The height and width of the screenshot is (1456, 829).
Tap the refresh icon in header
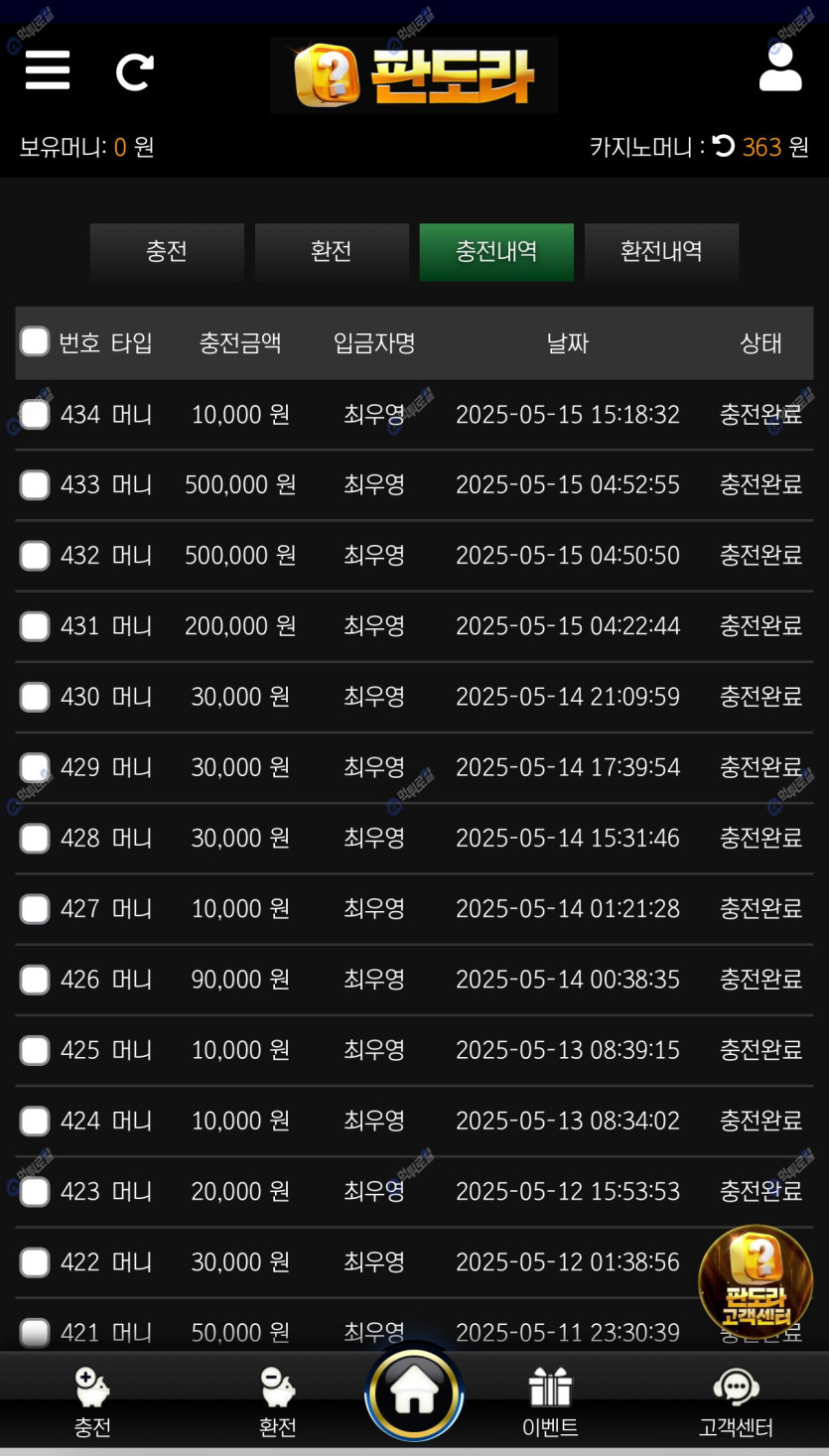[x=135, y=71]
